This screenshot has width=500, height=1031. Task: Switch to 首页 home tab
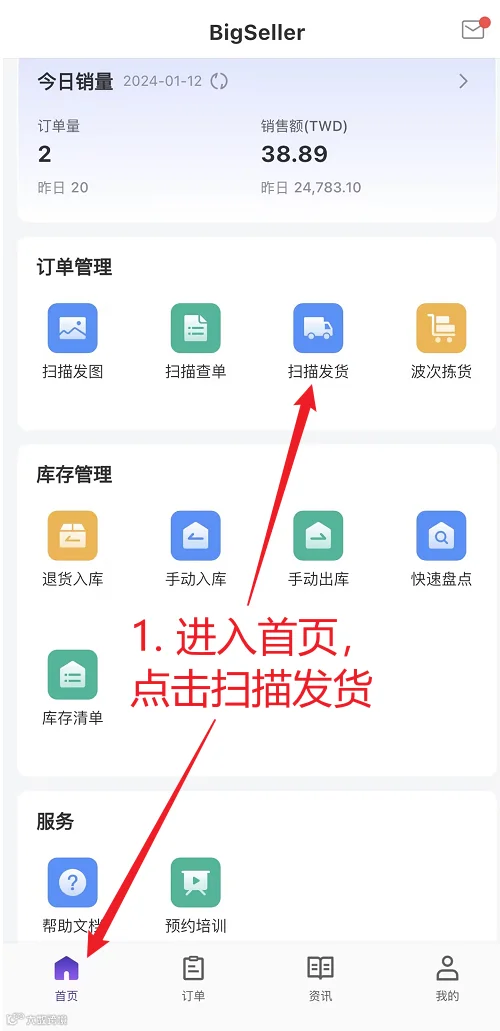click(66, 978)
